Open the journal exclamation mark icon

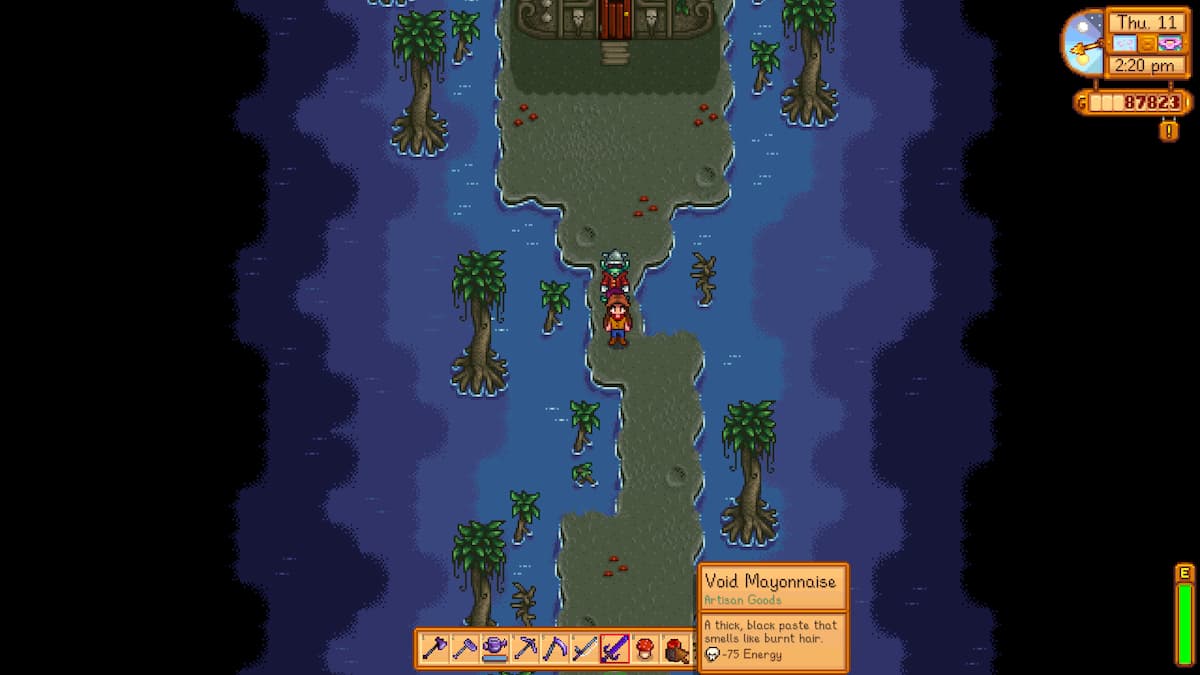click(x=1168, y=130)
